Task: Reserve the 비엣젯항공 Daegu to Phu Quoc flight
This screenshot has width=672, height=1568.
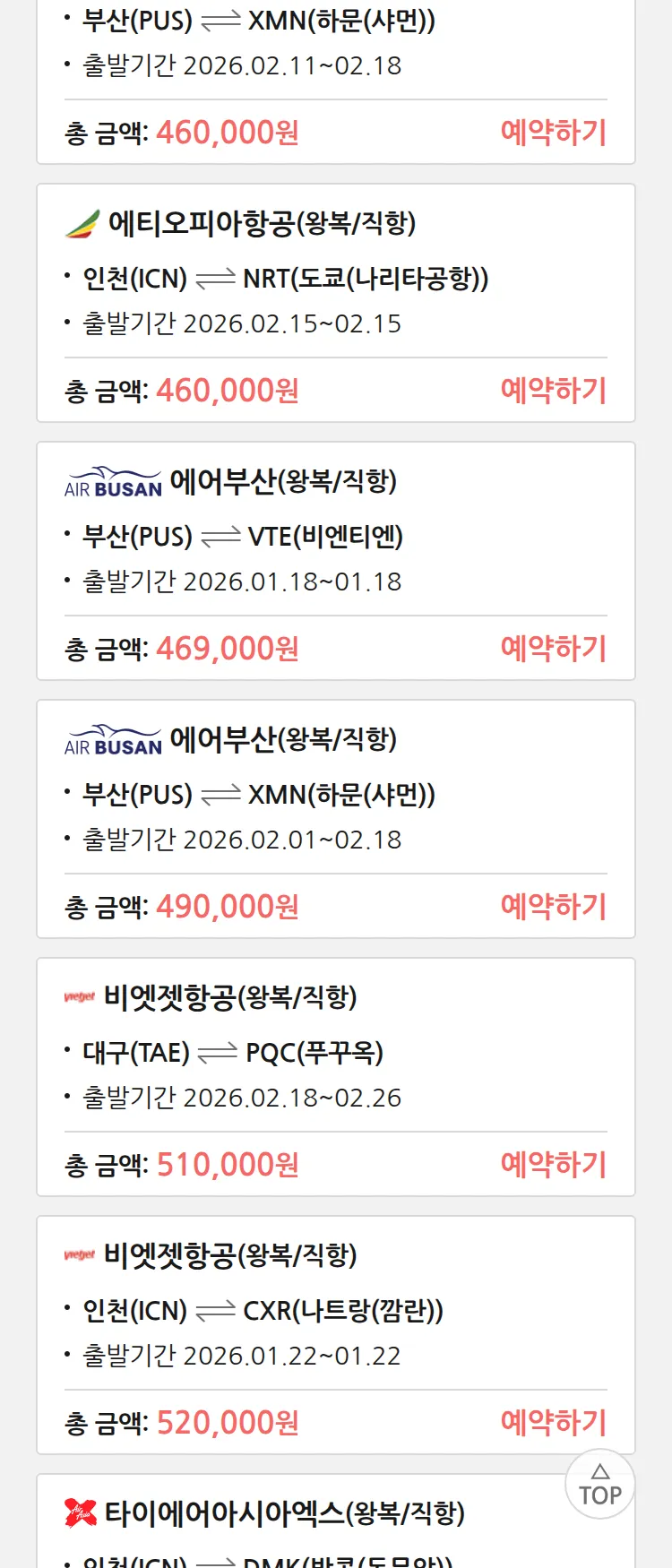Action: pyautogui.click(x=553, y=1165)
